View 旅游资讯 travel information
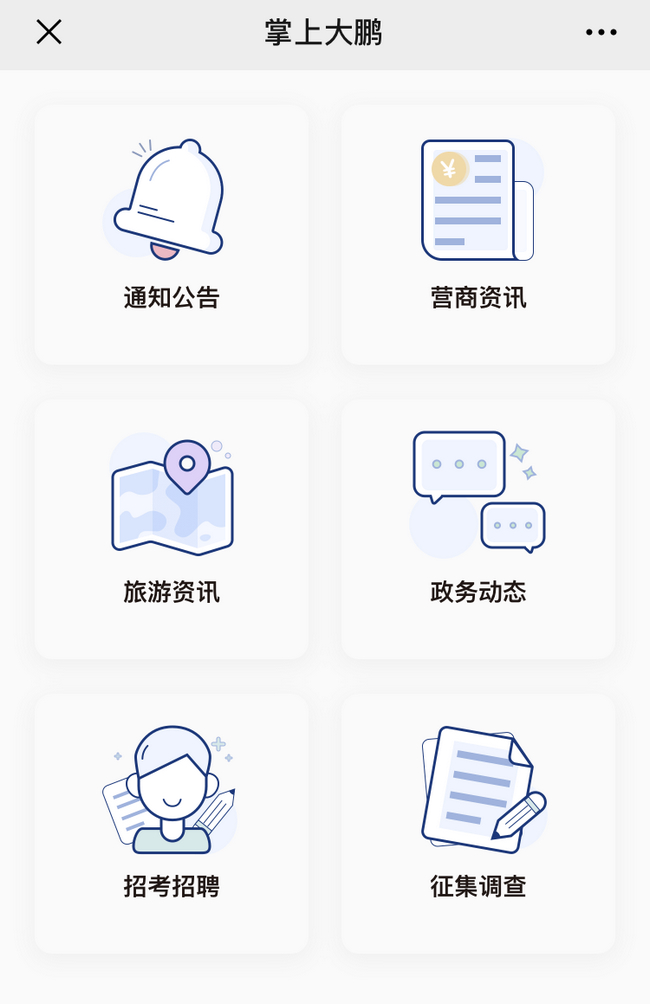Image resolution: width=650 pixels, height=1004 pixels. [x=171, y=529]
